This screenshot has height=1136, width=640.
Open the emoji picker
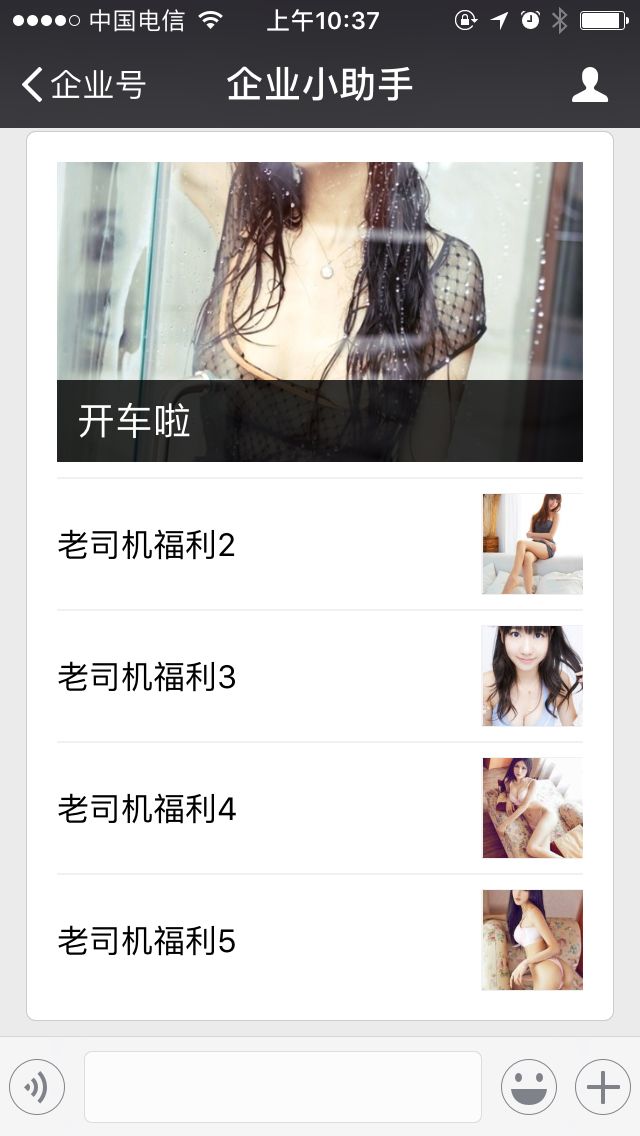point(529,1087)
